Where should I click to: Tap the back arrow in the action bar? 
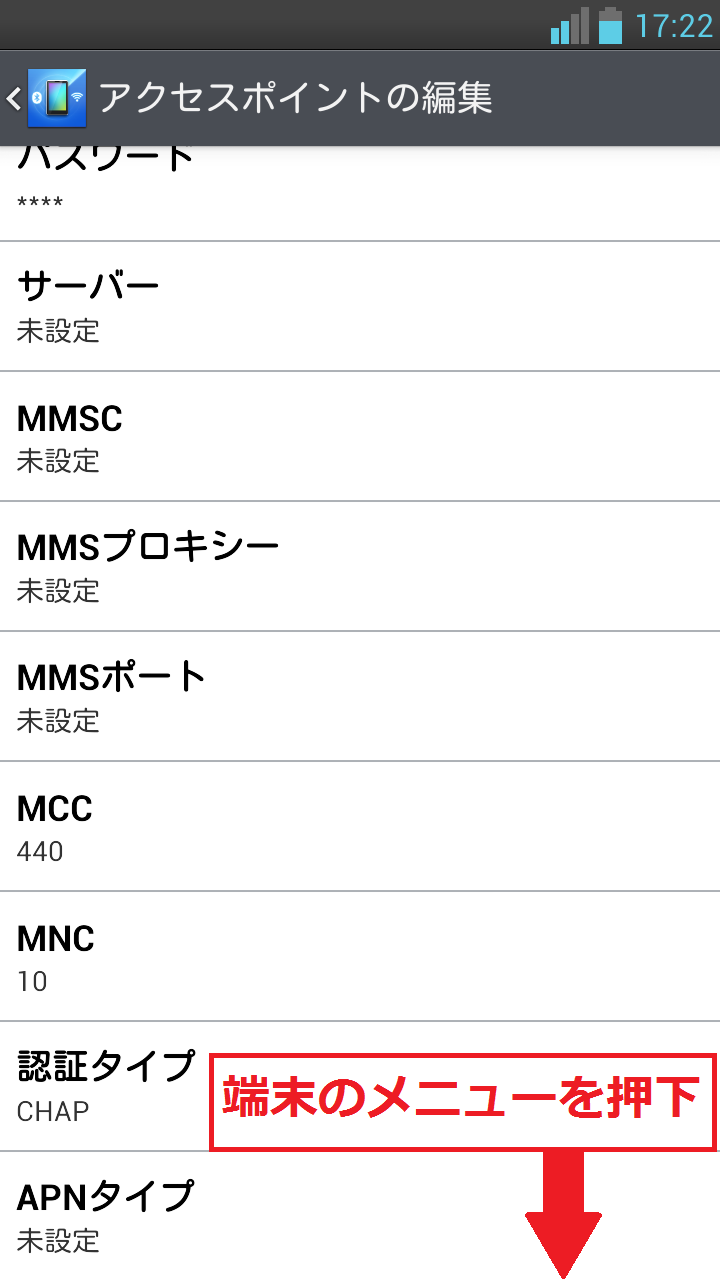(12, 99)
